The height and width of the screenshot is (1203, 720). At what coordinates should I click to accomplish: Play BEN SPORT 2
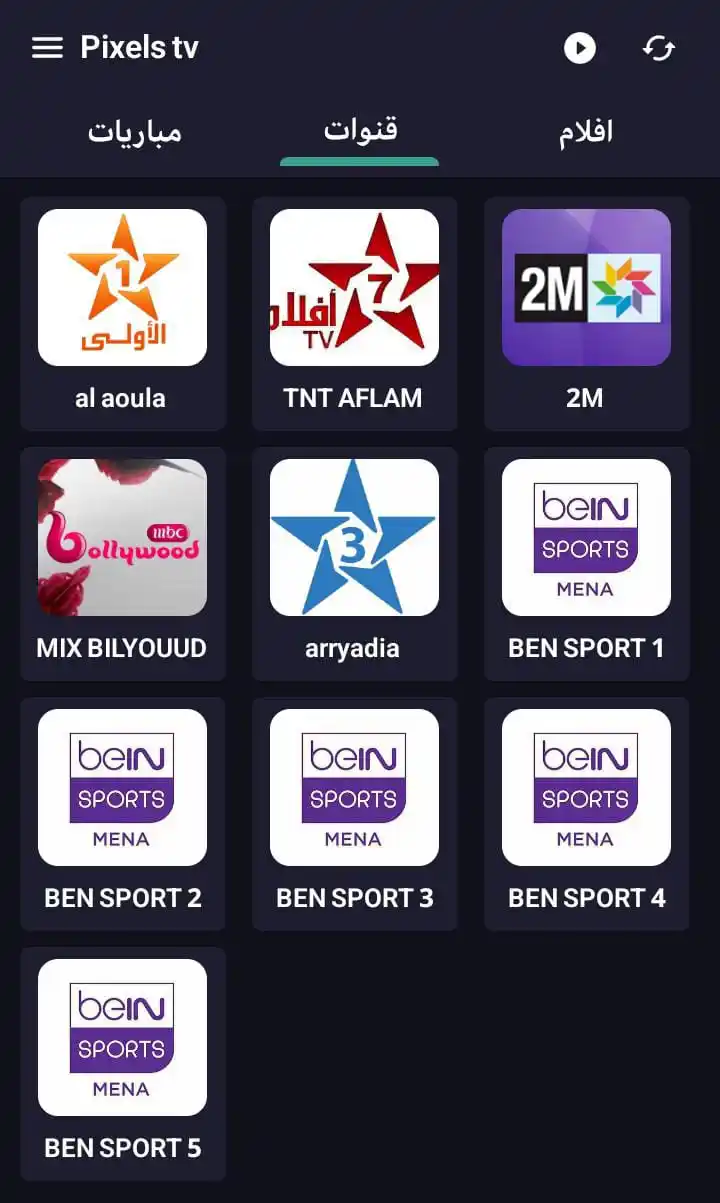[x=122, y=812]
